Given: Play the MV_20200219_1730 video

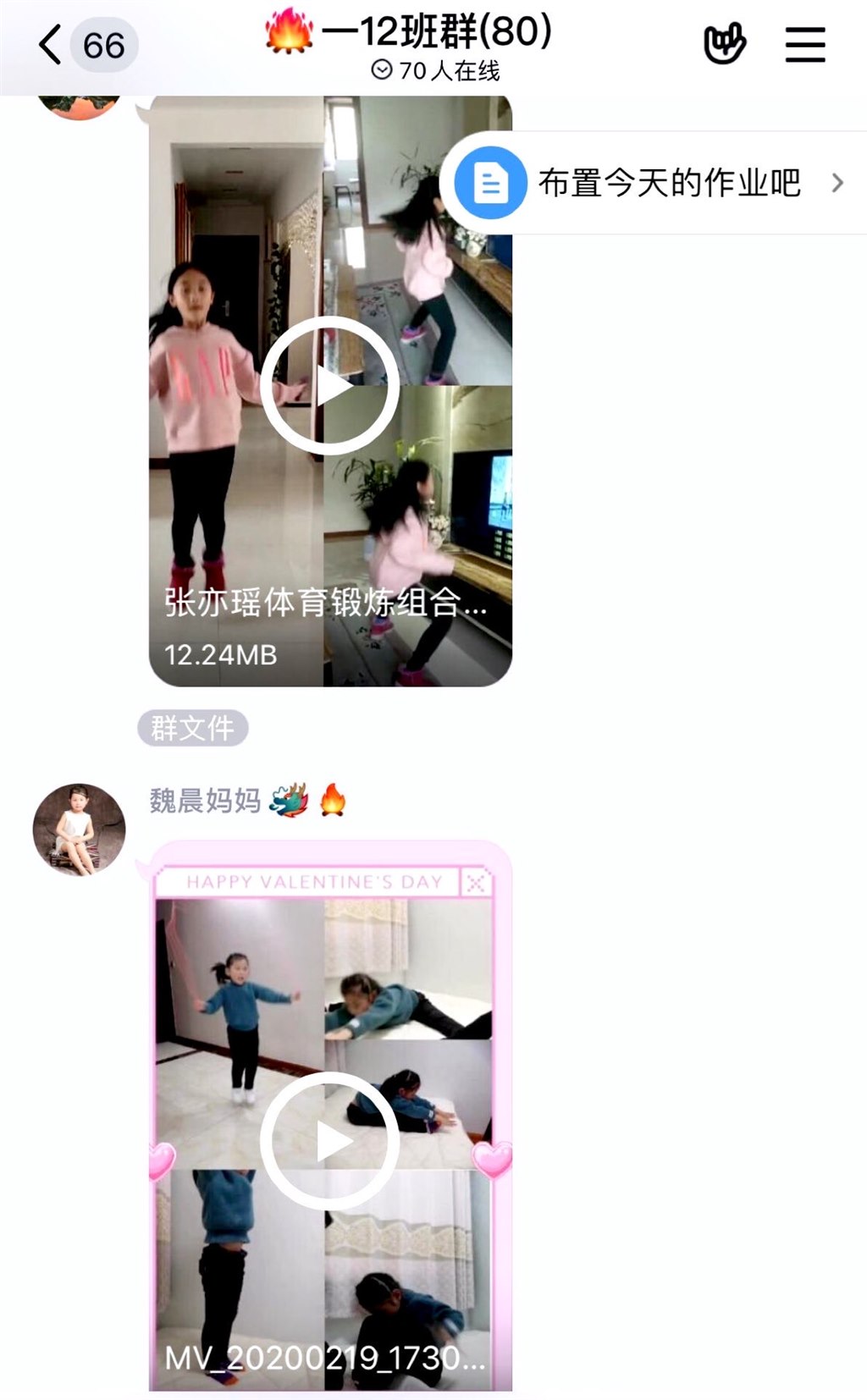Looking at the screenshot, I should pos(329,1141).
